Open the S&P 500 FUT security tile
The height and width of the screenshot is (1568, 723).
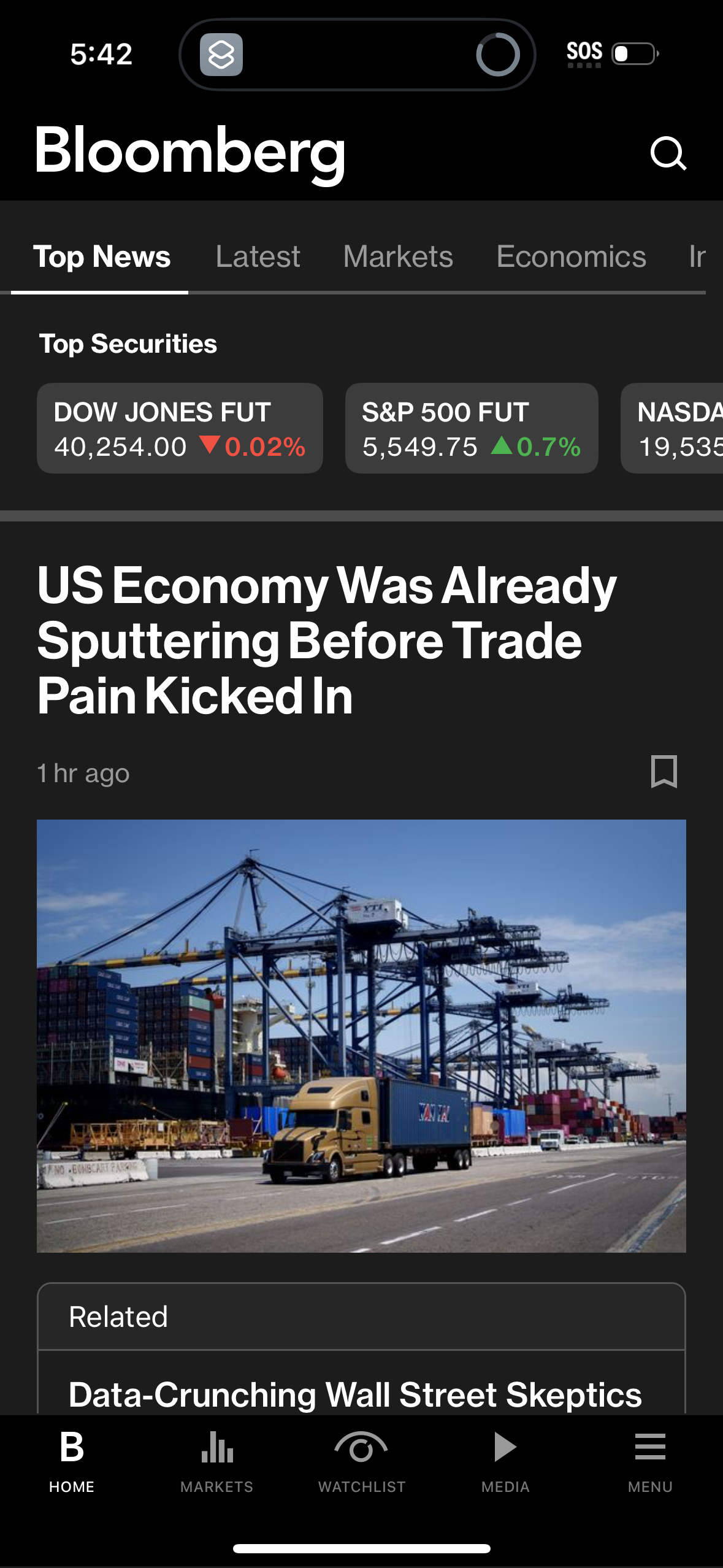(472, 428)
